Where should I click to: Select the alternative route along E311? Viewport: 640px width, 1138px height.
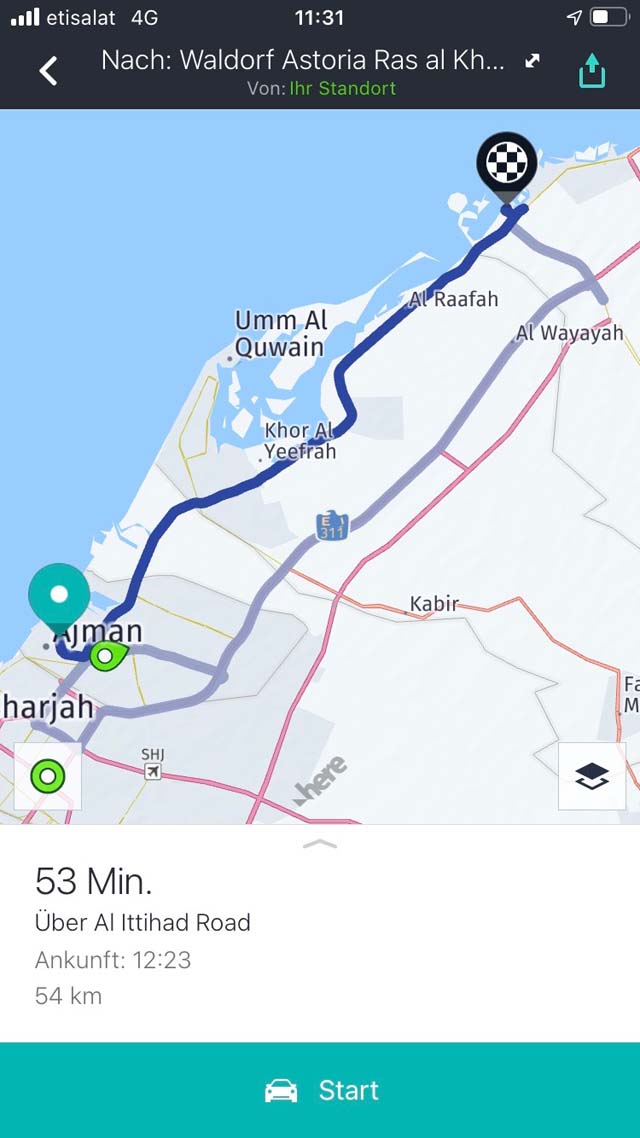click(332, 525)
